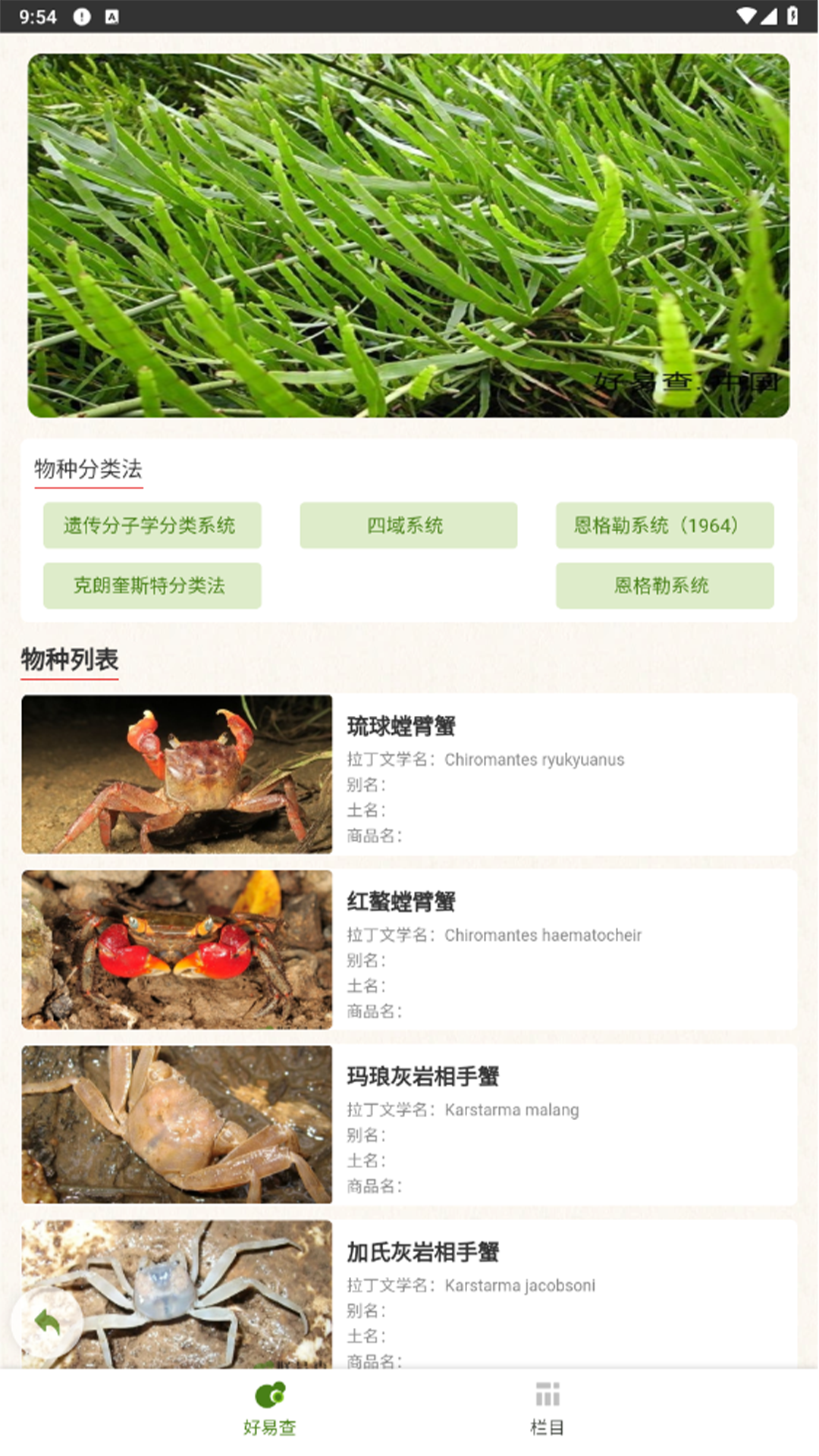Screen dimensions: 819x1456
Task: Select 遗传分子学分类系统 classification
Action: (152, 526)
